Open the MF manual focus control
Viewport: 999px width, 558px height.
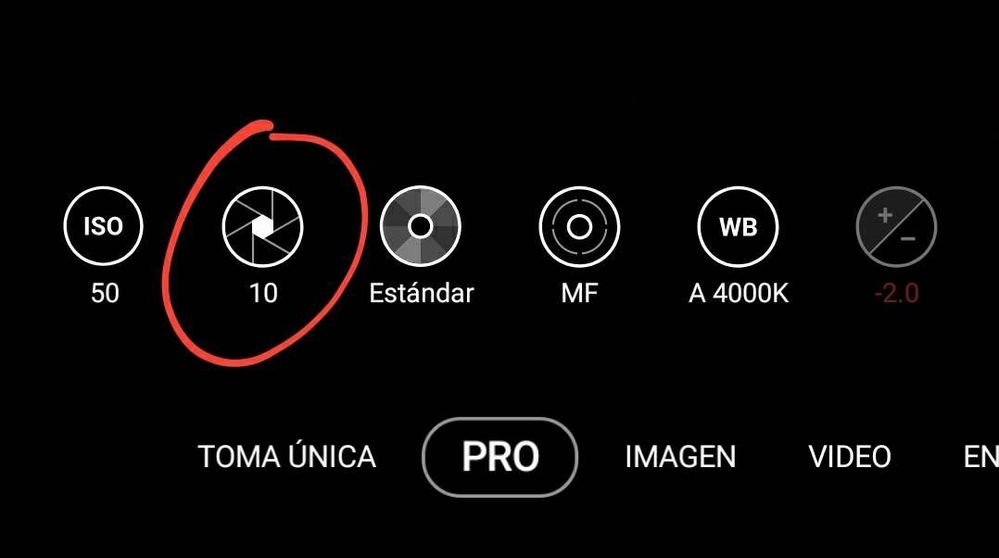pyautogui.click(x=579, y=227)
